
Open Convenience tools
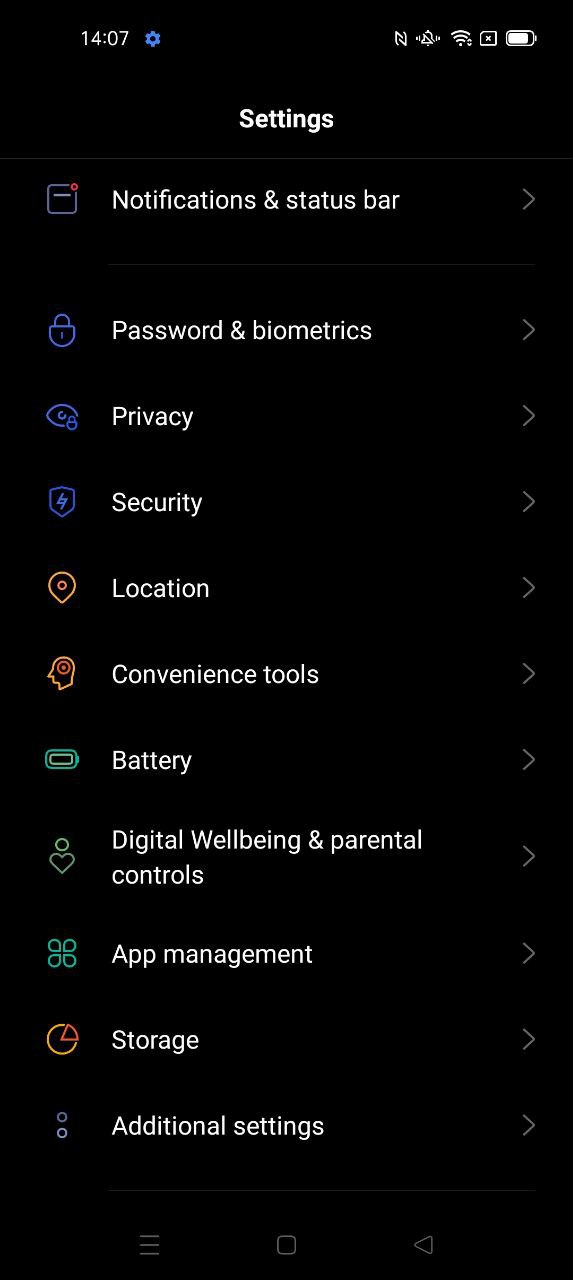[286, 674]
